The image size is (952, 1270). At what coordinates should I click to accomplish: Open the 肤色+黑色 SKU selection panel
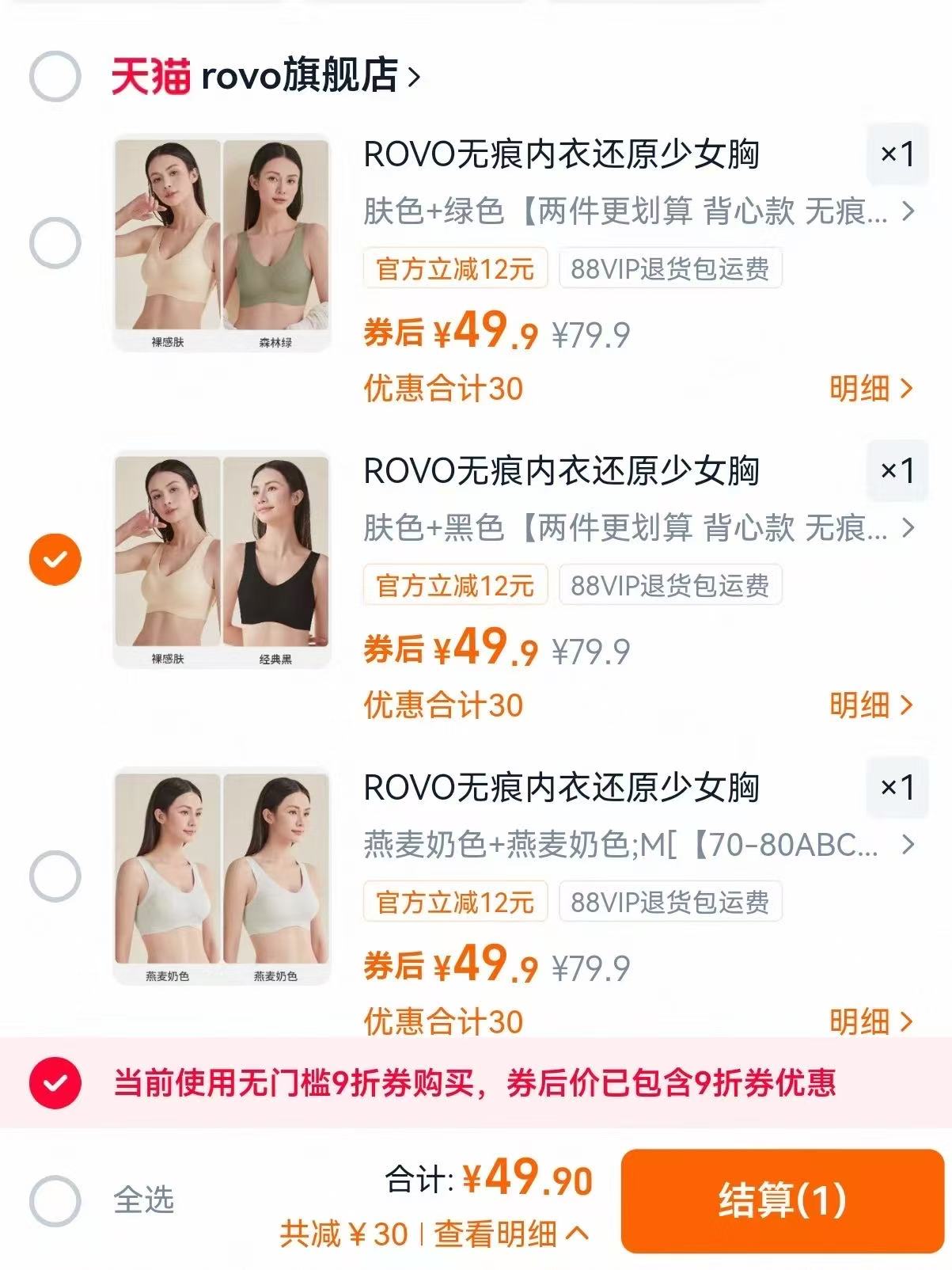click(633, 527)
